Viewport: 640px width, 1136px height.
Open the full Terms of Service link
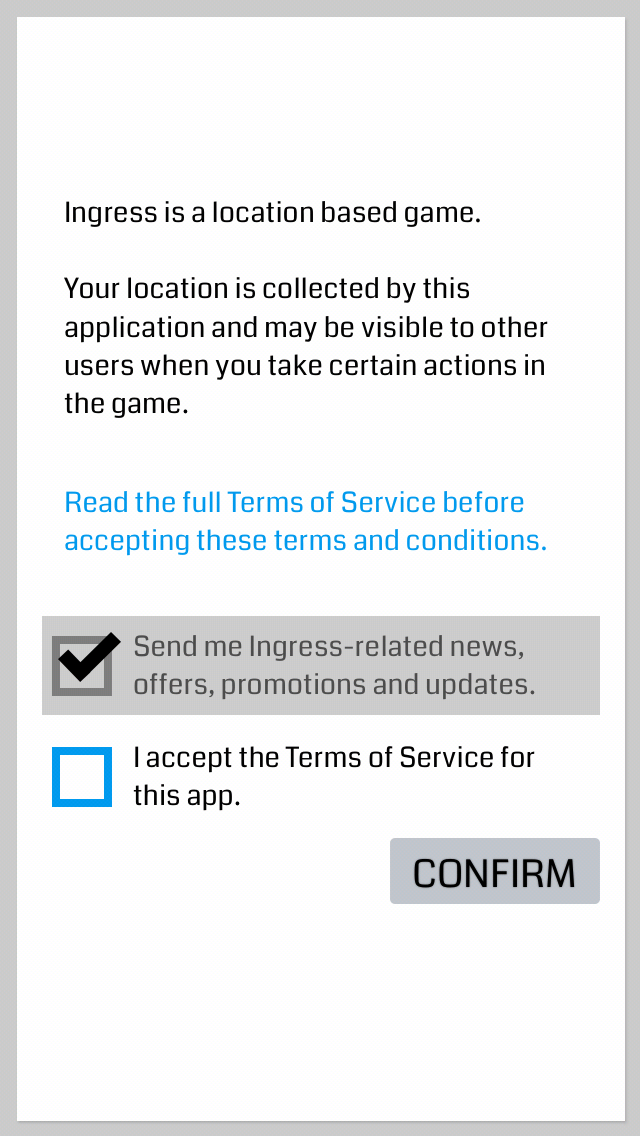305,521
